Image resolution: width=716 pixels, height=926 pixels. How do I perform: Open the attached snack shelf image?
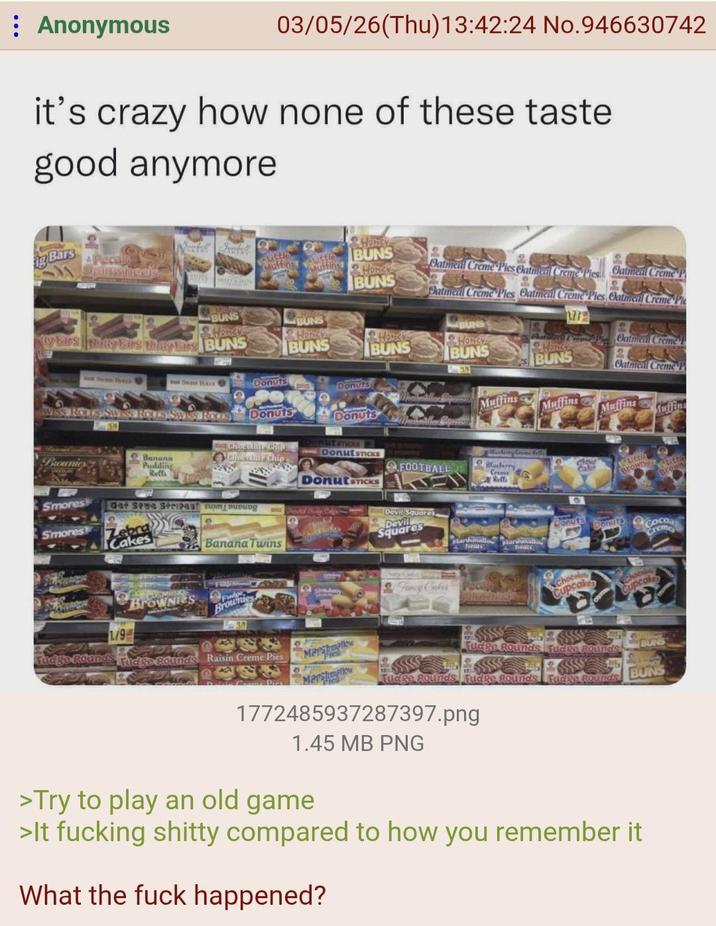pos(360,455)
